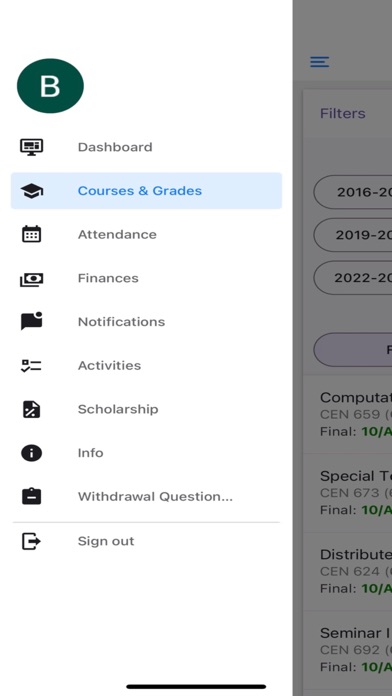Tap the hamburger menu icon

320,62
